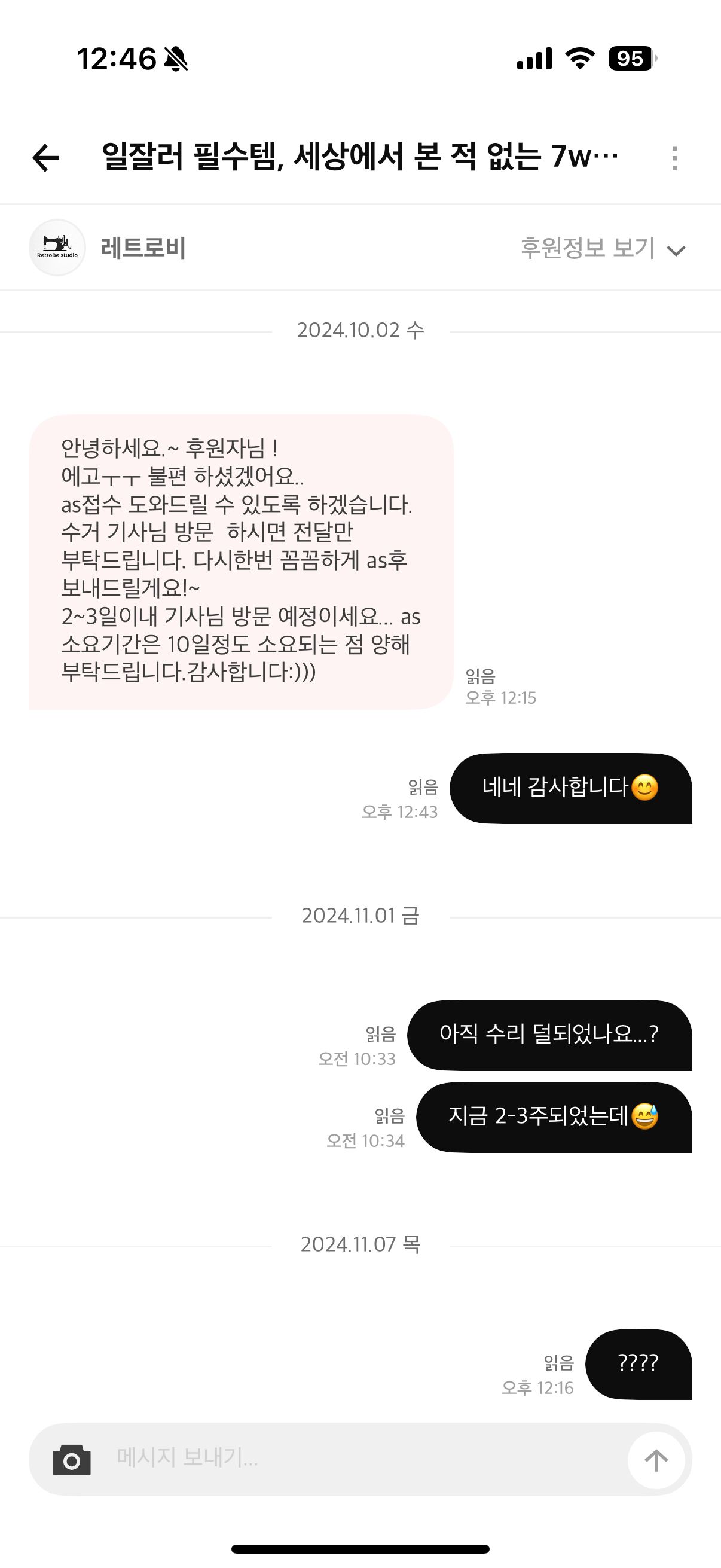This screenshot has height=1568, width=721.
Task: Attach a photo with camera icon
Action: [x=72, y=1460]
